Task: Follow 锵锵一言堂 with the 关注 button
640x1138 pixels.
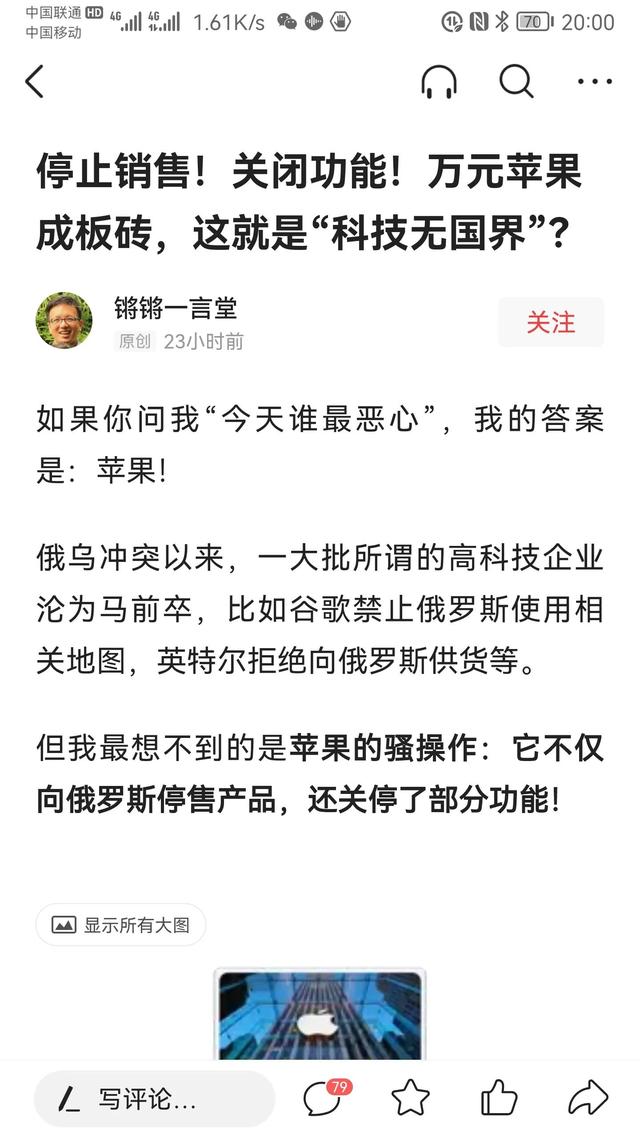Action: tap(551, 322)
